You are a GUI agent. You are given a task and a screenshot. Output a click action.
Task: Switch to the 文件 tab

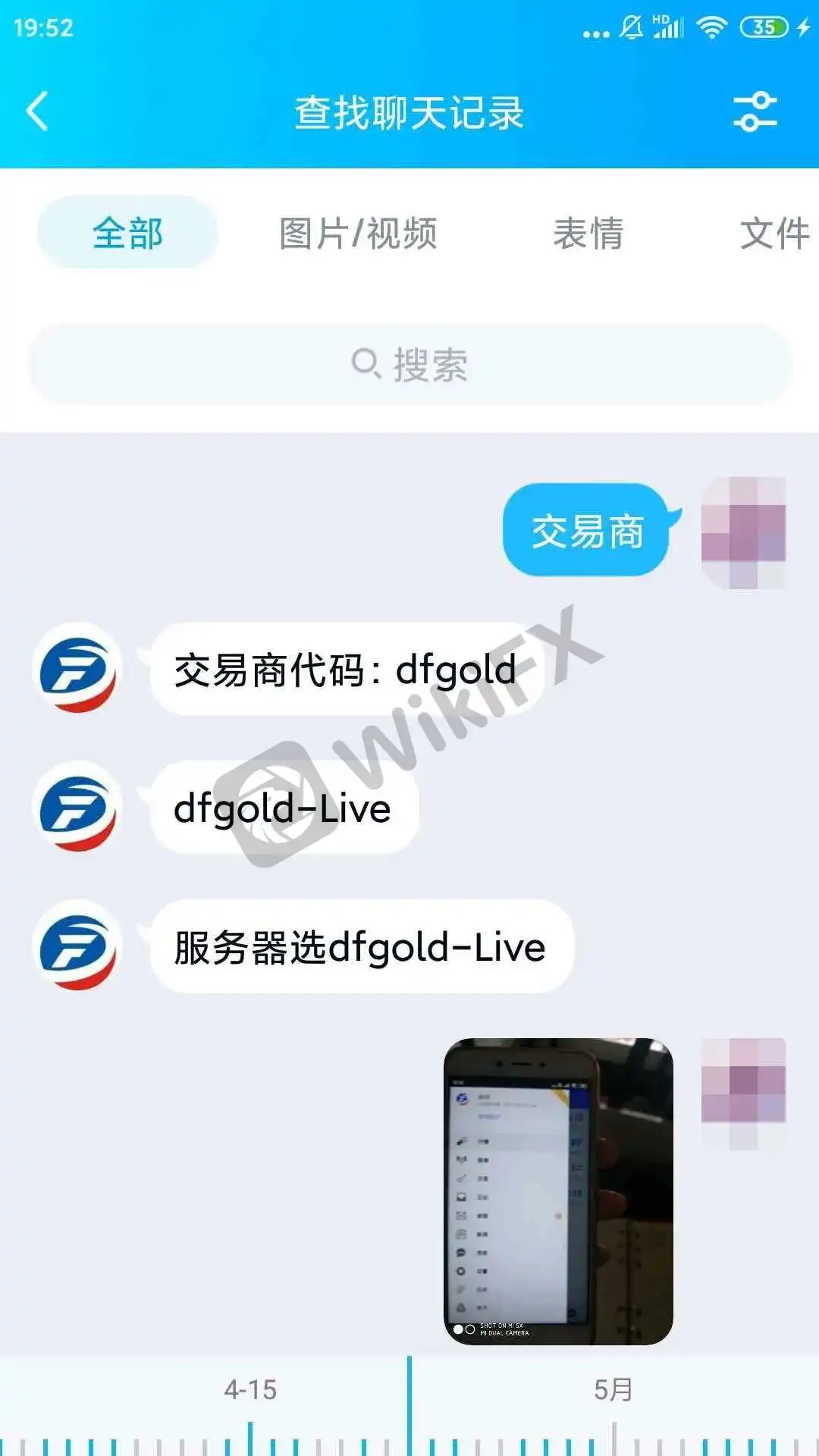[773, 233]
